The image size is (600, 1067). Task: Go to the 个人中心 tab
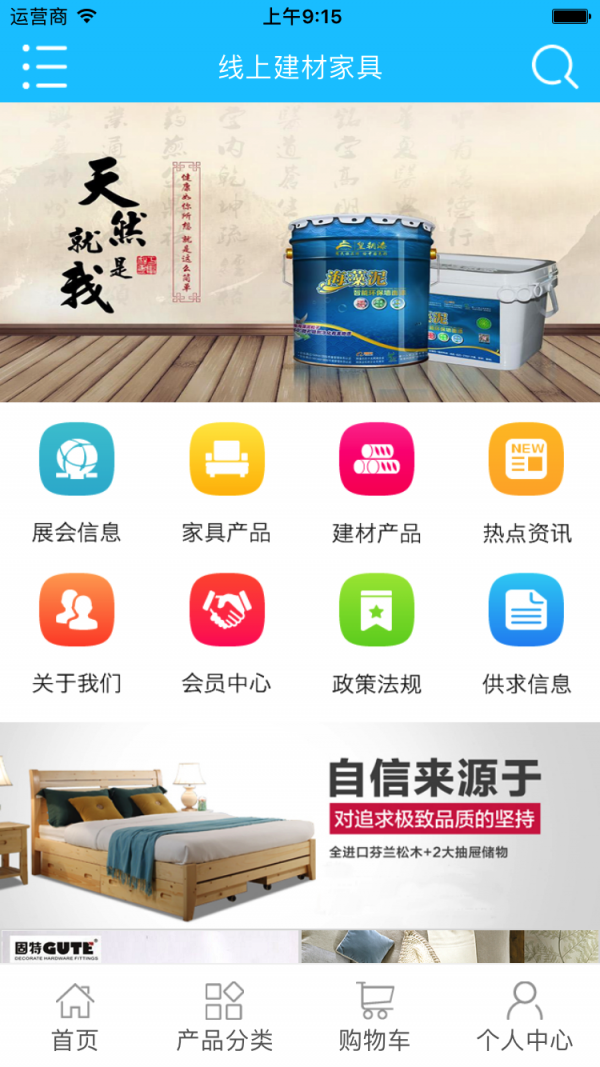pos(524,1016)
